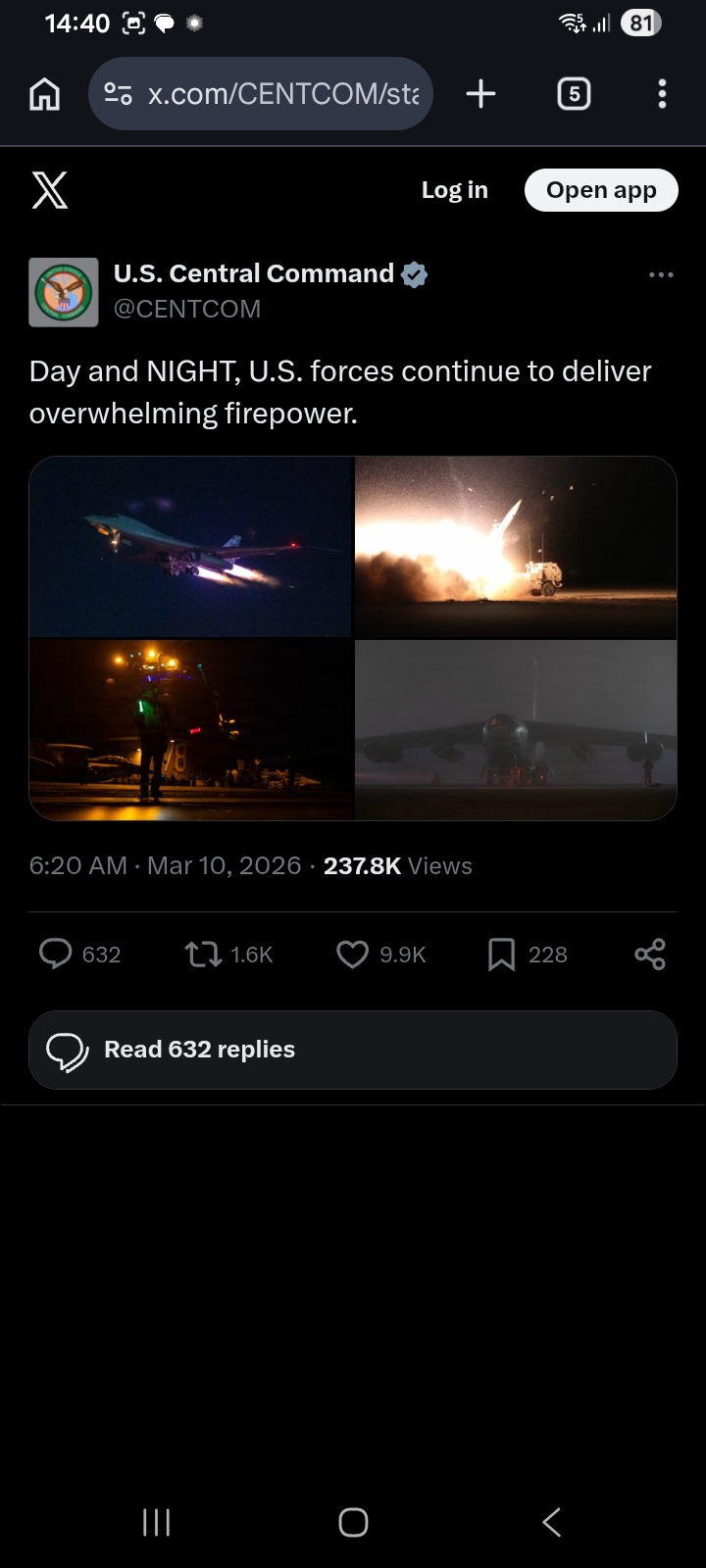Edit the x.com address bar
The image size is (706, 1568).
[x=275, y=94]
